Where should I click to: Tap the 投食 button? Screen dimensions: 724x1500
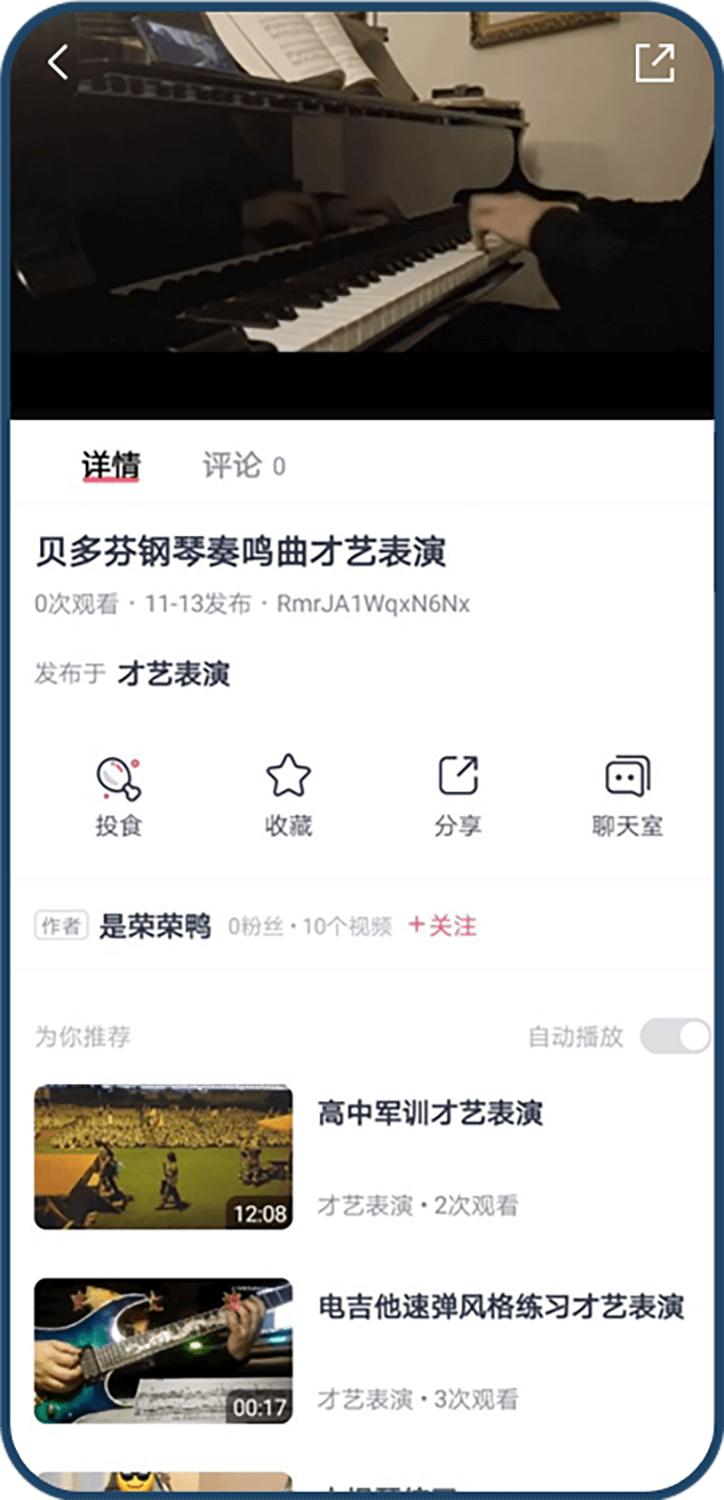coord(119,796)
